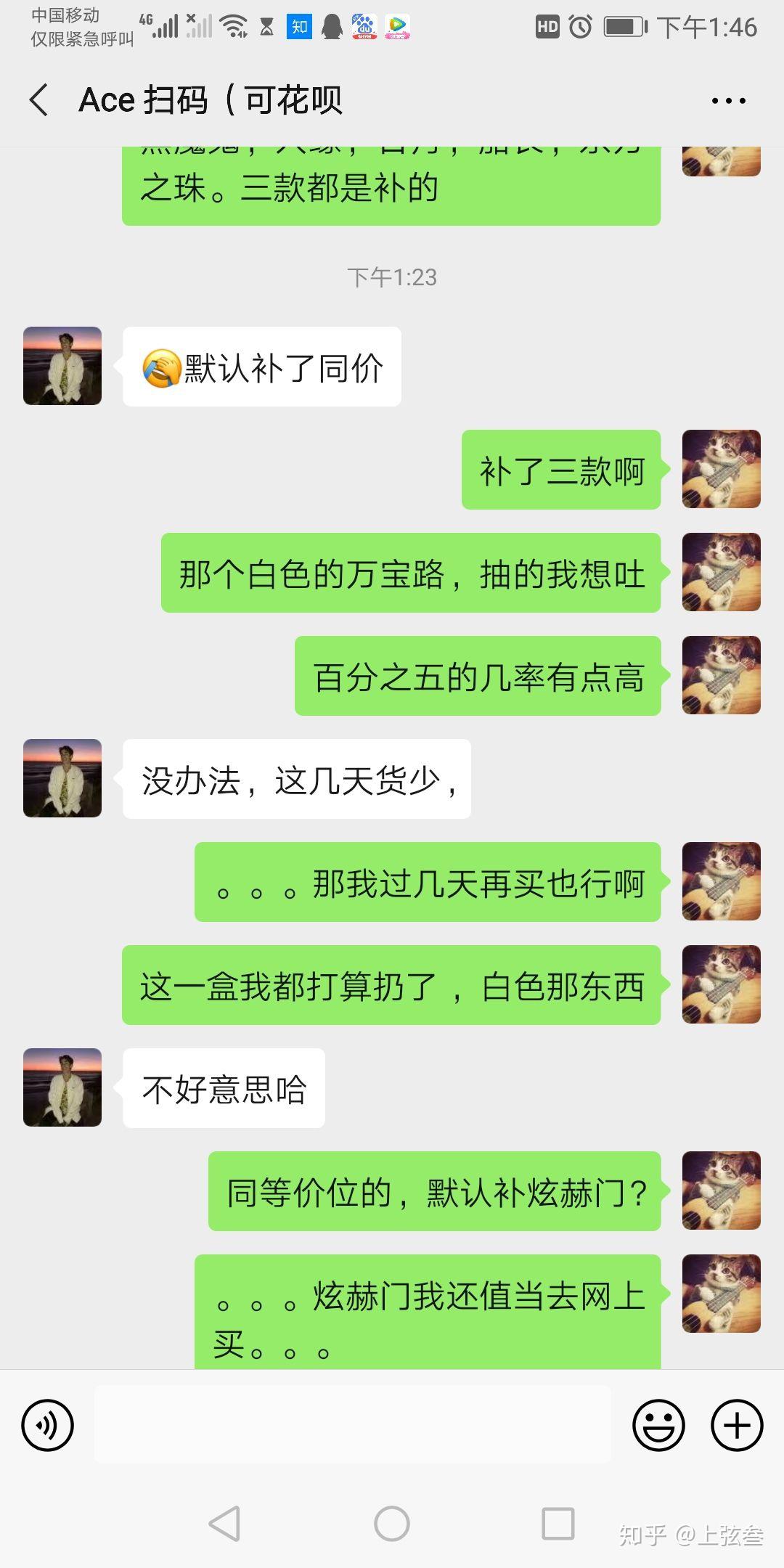Tap my cat avatar beside 补了三款啊
This screenshot has height=1568, width=784.
pos(721,469)
